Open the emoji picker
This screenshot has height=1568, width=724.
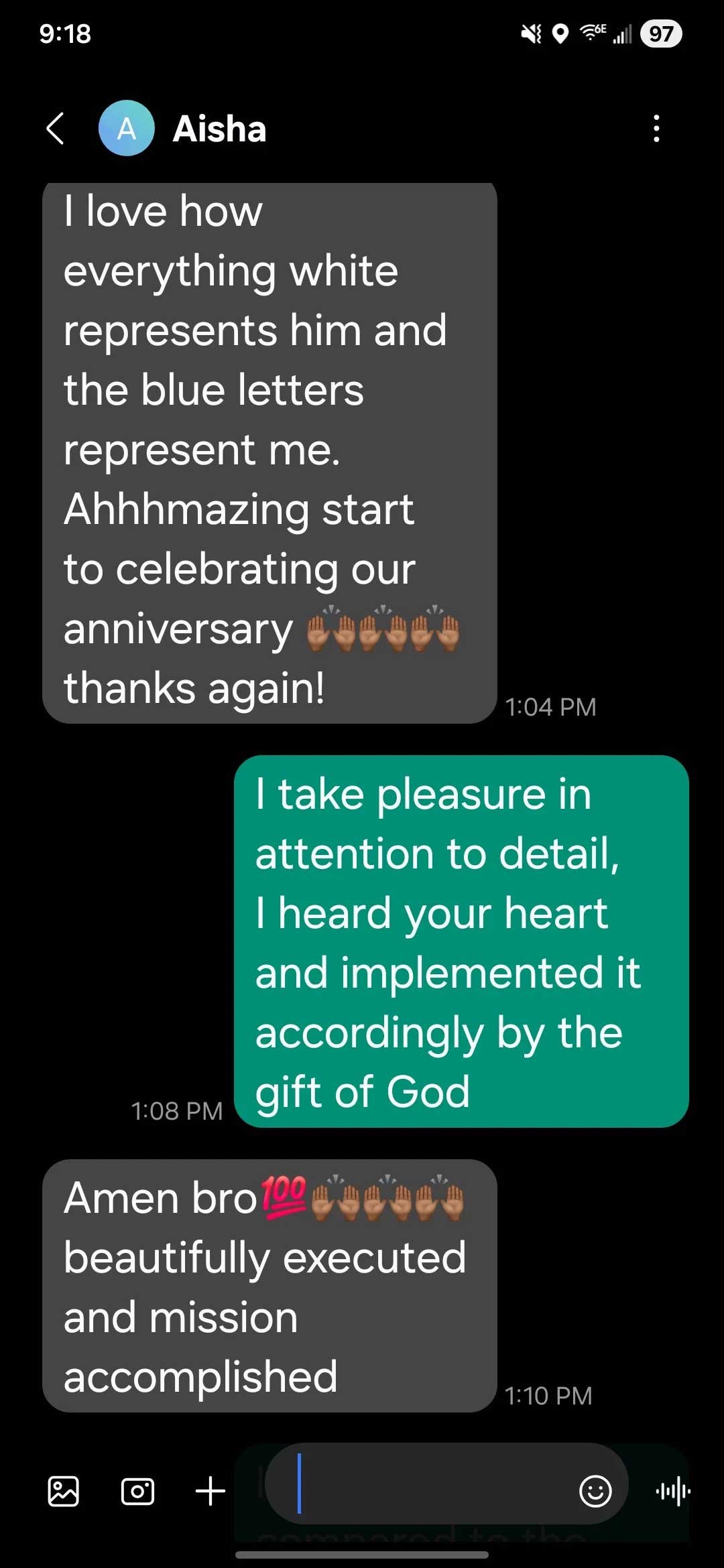[595, 1491]
